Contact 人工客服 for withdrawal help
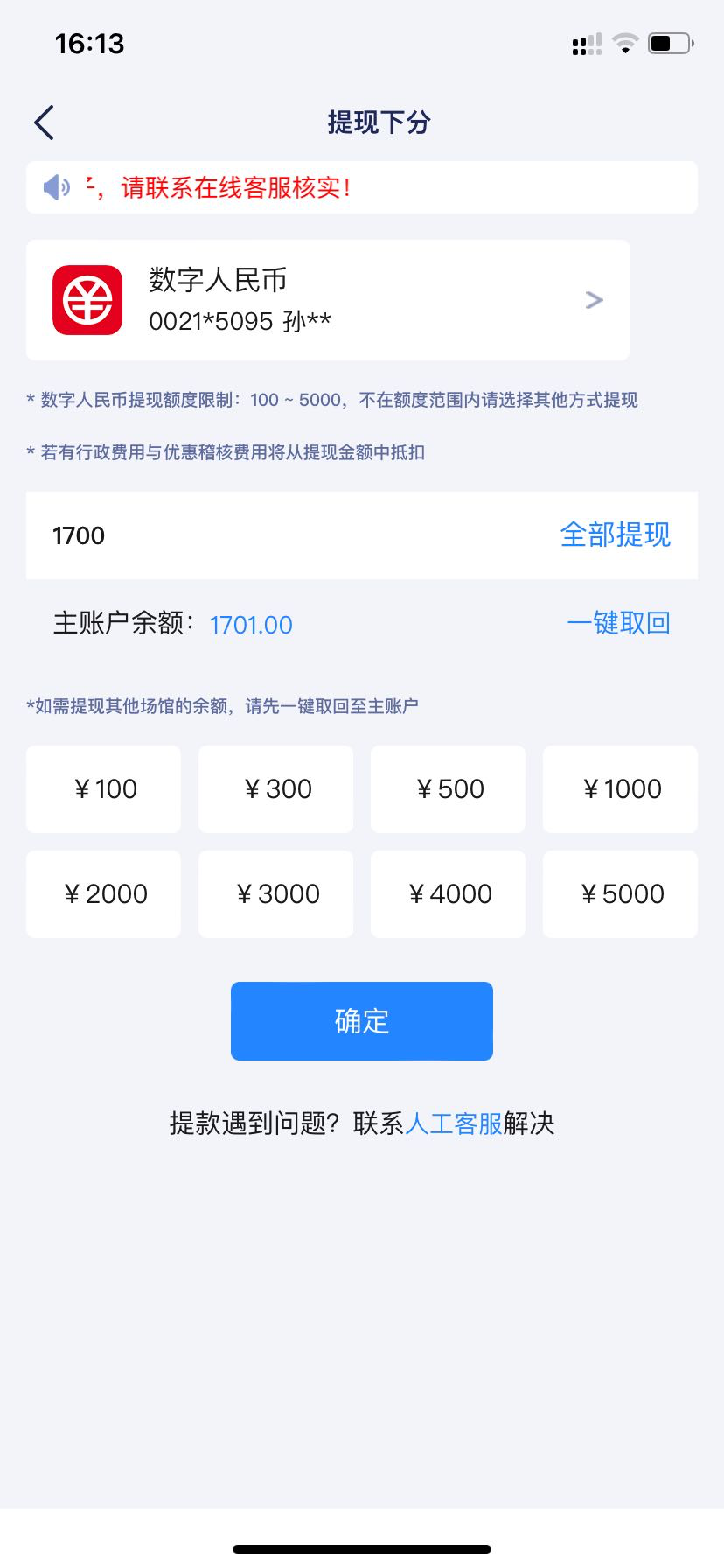724x1568 pixels. pos(453,1123)
